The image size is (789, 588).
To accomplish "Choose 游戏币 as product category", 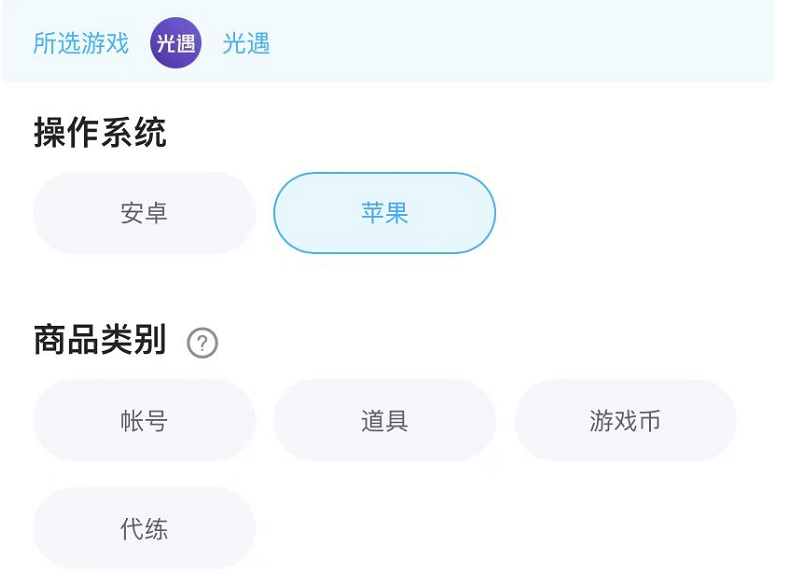I will (625, 420).
